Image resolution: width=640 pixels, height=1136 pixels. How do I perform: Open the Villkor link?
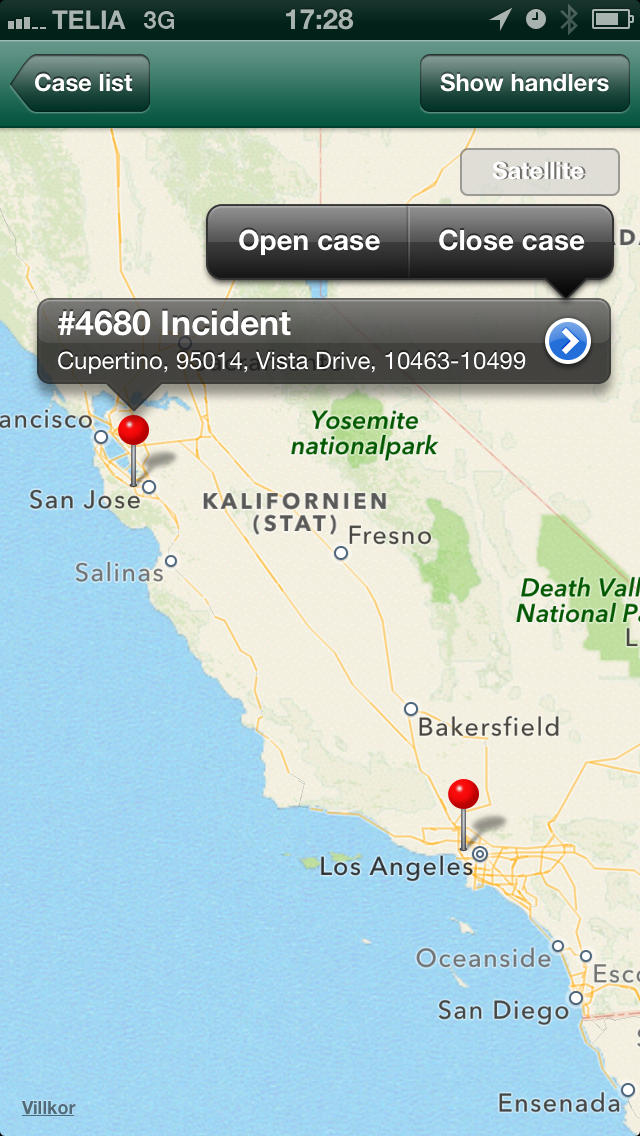49,1108
